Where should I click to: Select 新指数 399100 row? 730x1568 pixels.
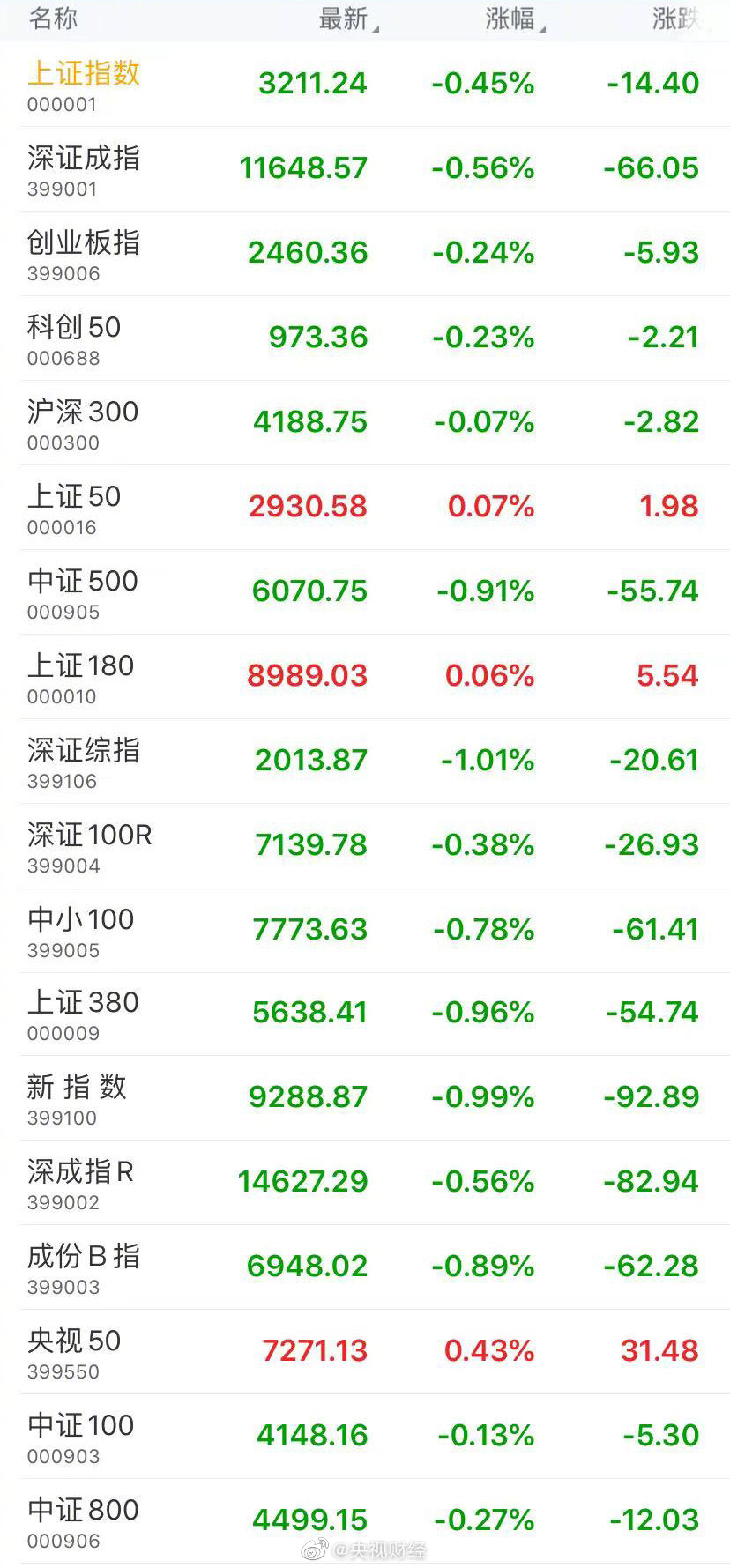(365, 1098)
